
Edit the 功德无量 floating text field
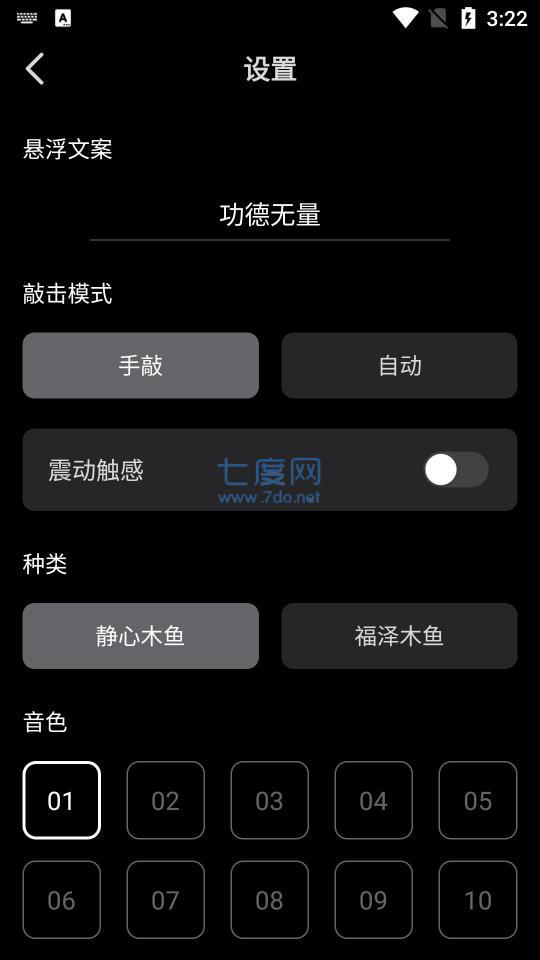coord(270,216)
